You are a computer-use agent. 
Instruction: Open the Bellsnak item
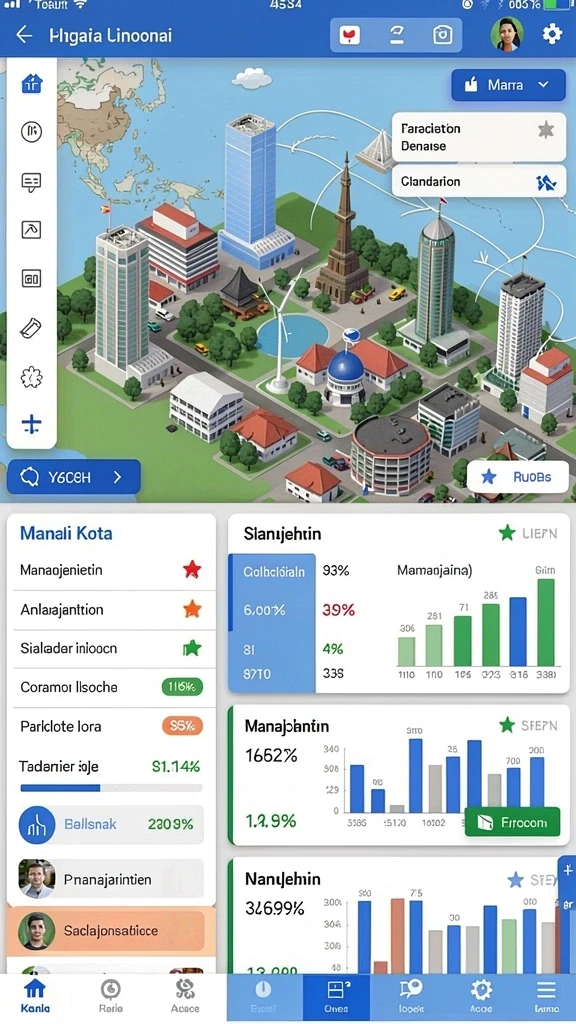click(112, 824)
